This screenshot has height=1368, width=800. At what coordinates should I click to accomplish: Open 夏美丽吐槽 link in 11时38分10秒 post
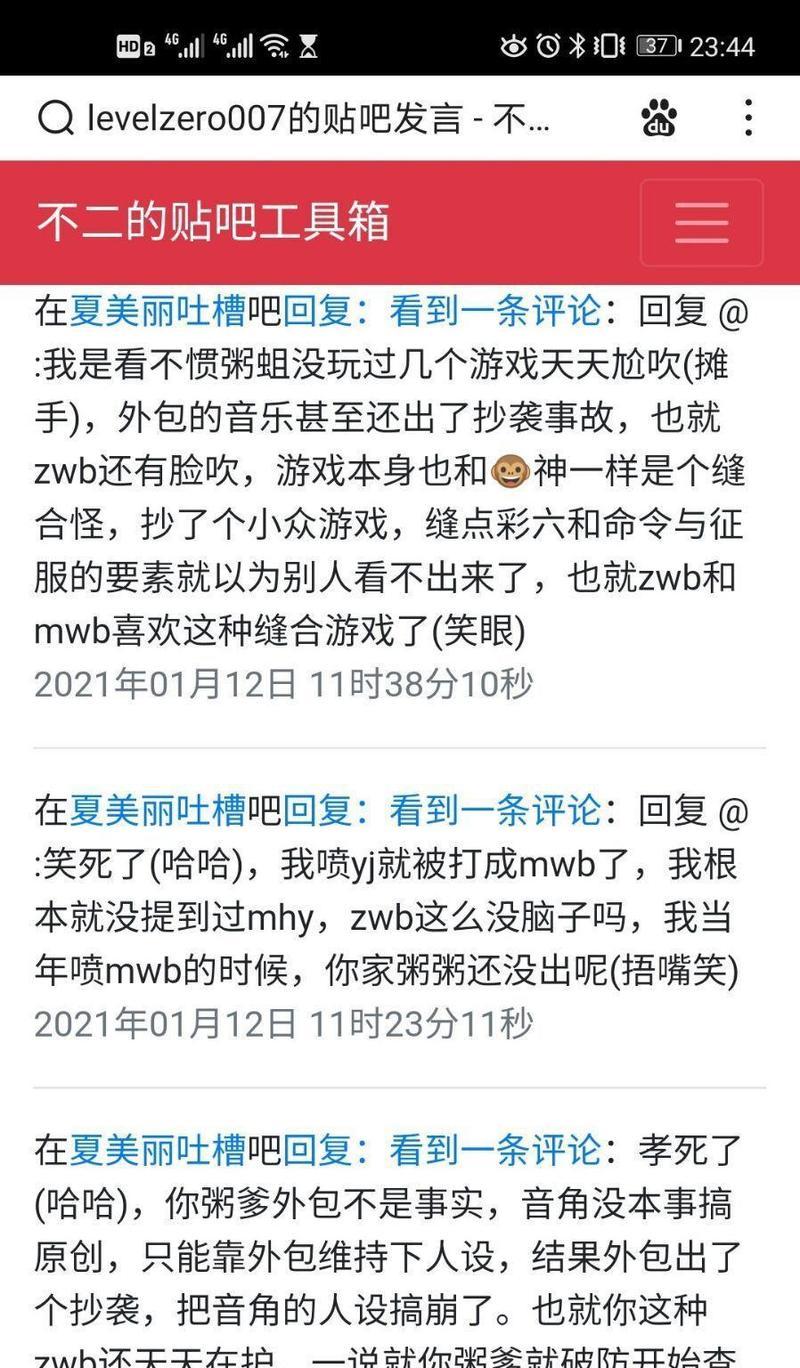click(x=157, y=311)
